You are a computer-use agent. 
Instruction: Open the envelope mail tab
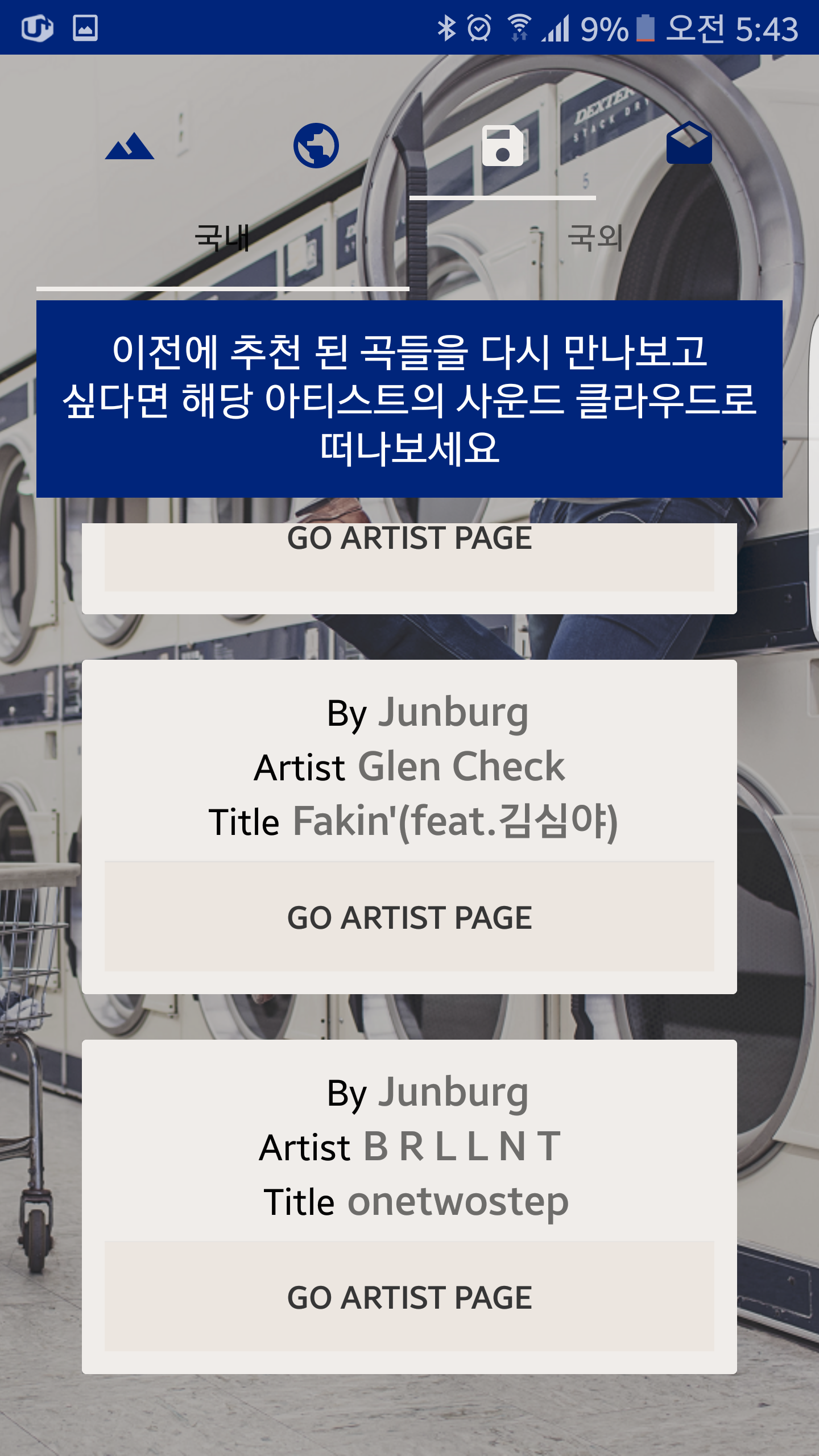689,144
